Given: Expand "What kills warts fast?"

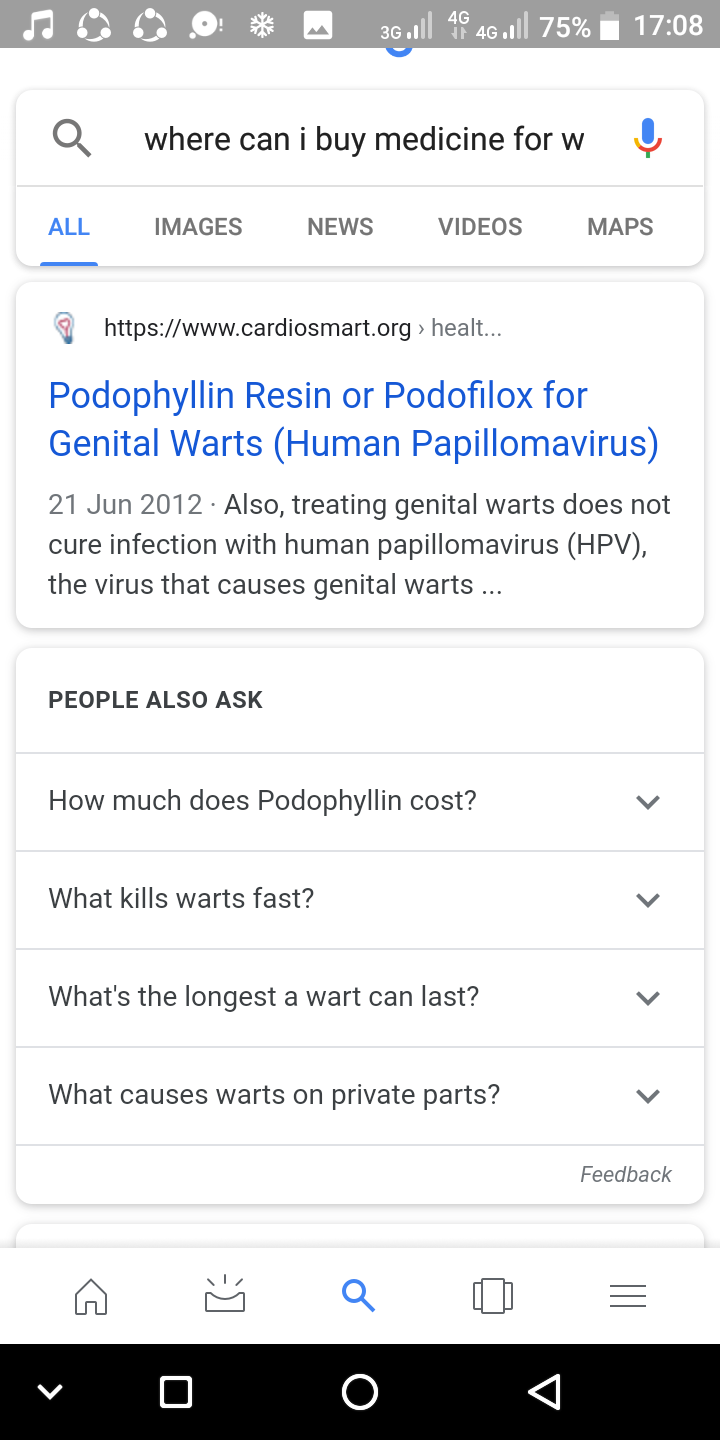Looking at the screenshot, I should pos(360,900).
